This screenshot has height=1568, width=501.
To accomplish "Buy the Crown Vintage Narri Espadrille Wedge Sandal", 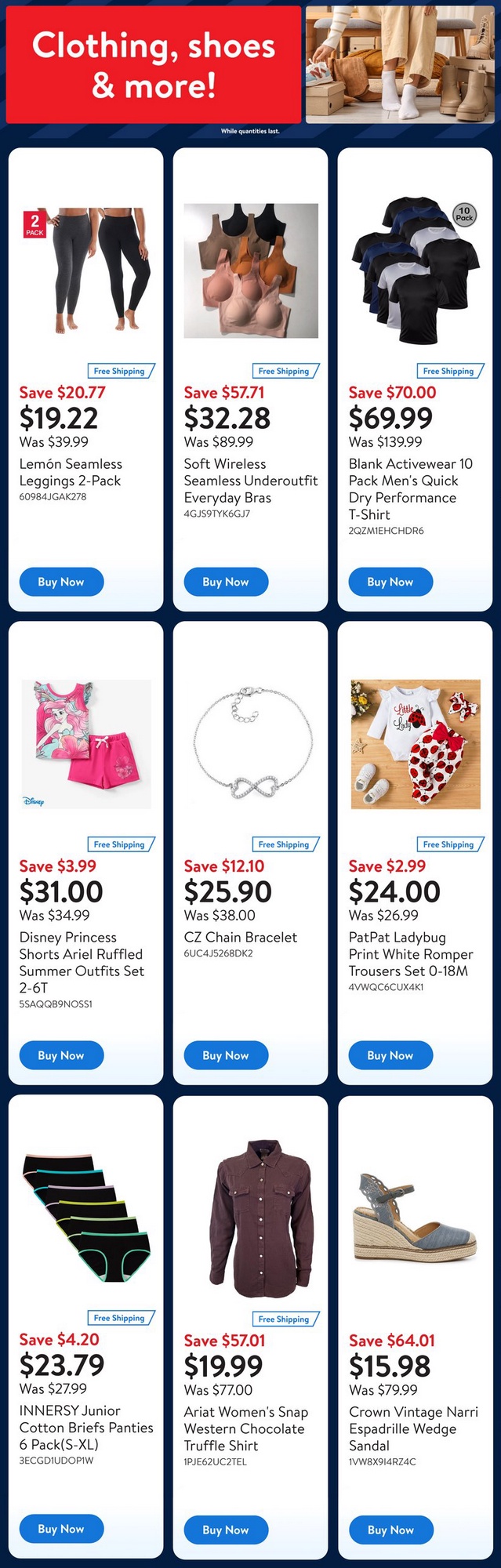I will click(390, 1530).
